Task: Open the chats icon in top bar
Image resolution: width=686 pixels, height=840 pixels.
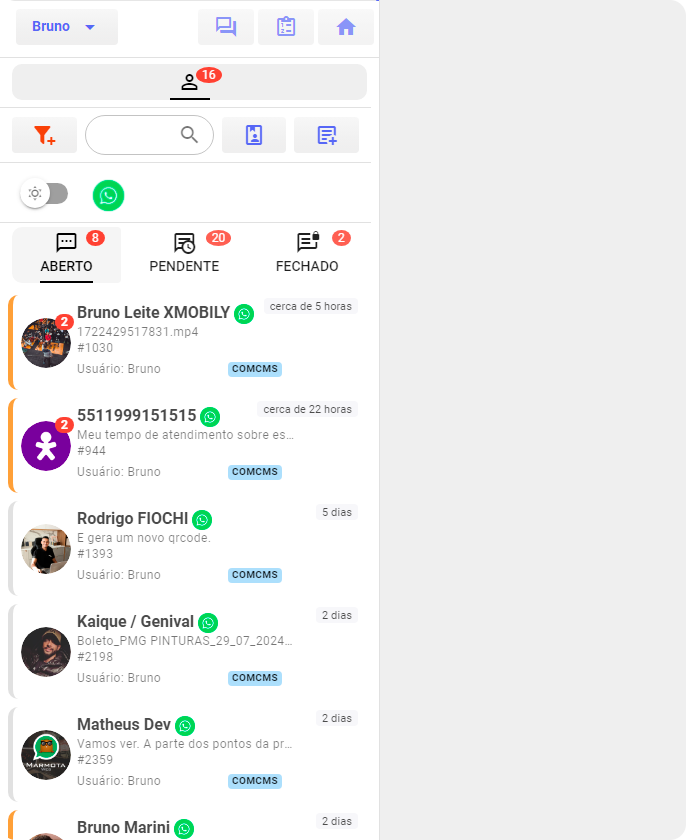Action: (226, 27)
